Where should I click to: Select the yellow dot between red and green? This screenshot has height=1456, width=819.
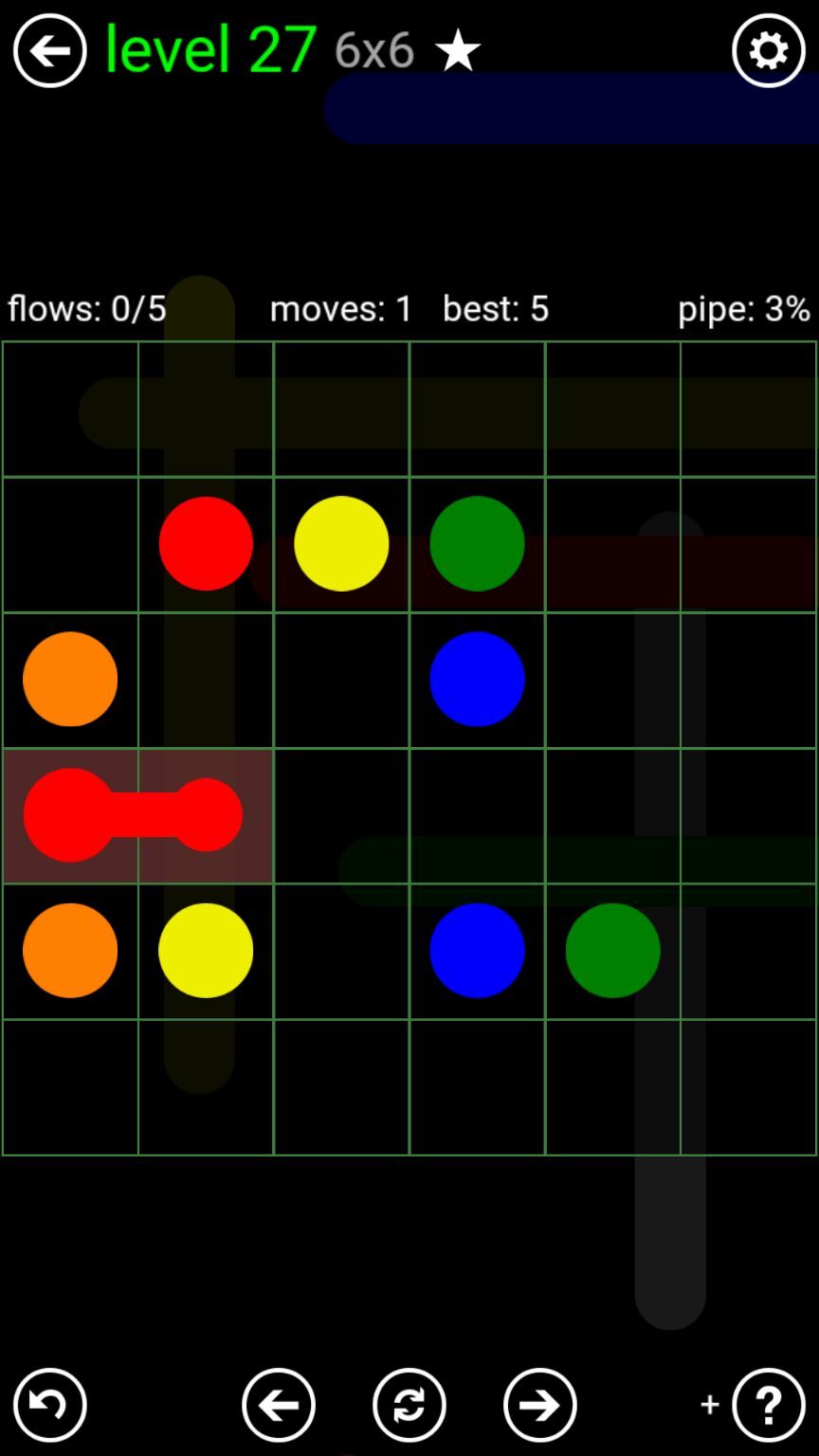(341, 543)
